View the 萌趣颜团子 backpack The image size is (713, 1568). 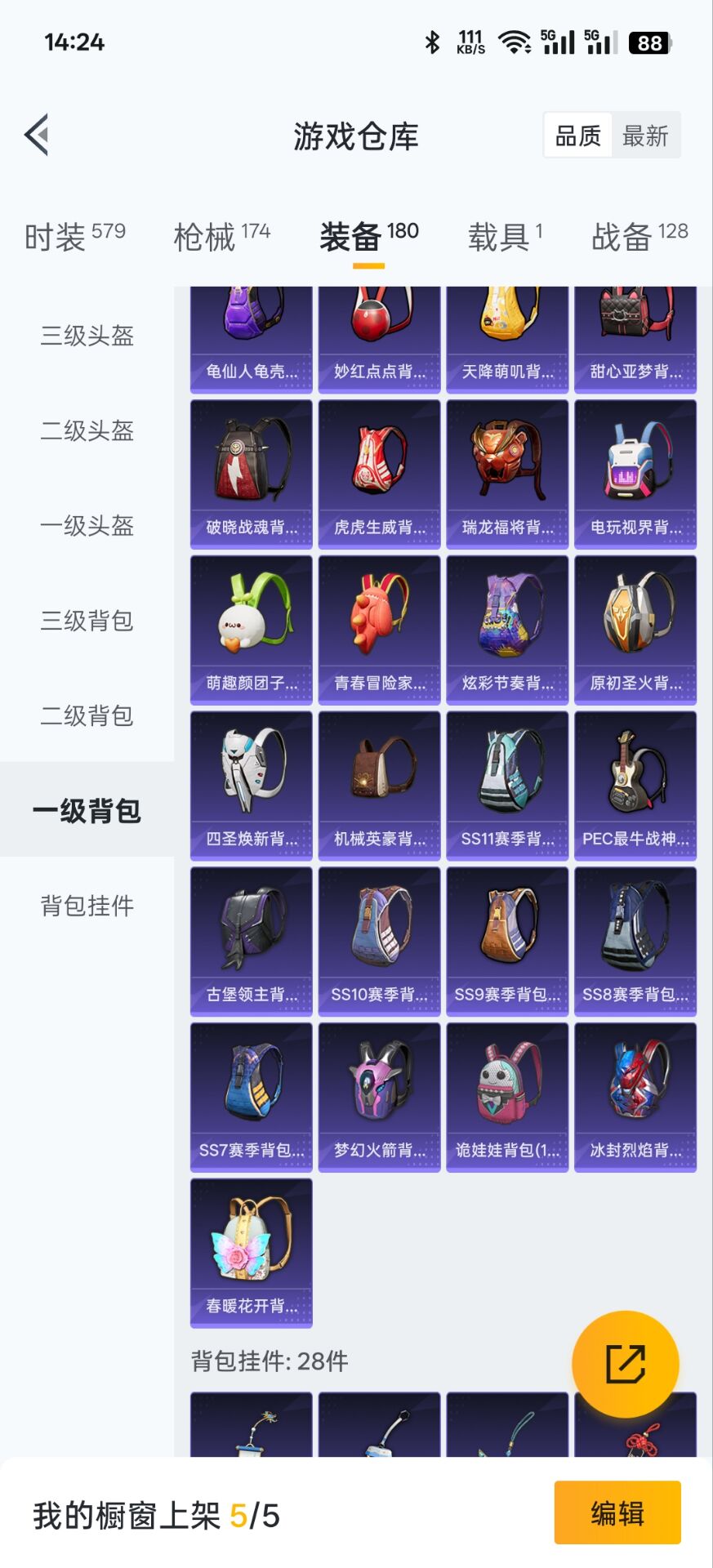[x=252, y=630]
